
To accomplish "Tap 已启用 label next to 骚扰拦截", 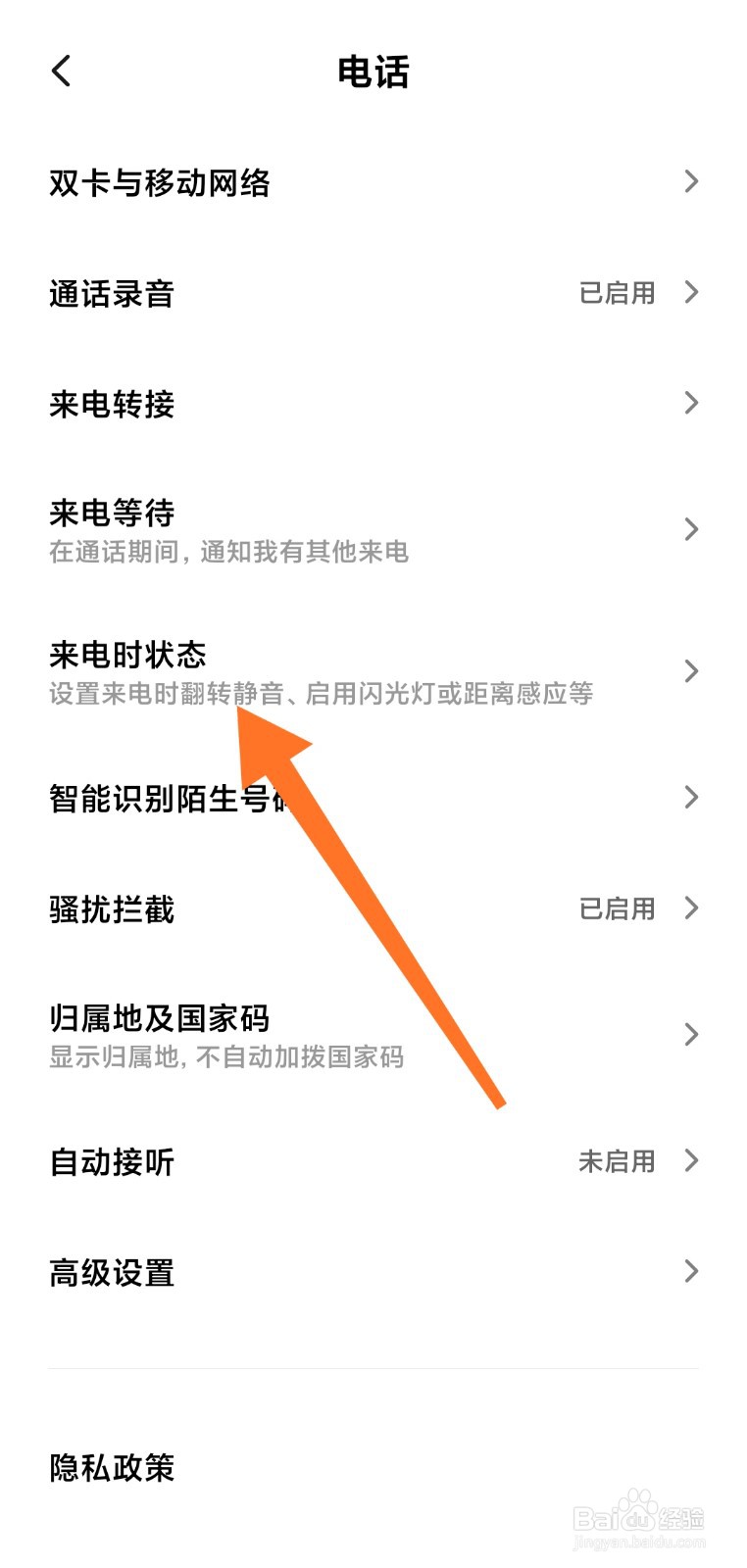I will click(x=618, y=909).
